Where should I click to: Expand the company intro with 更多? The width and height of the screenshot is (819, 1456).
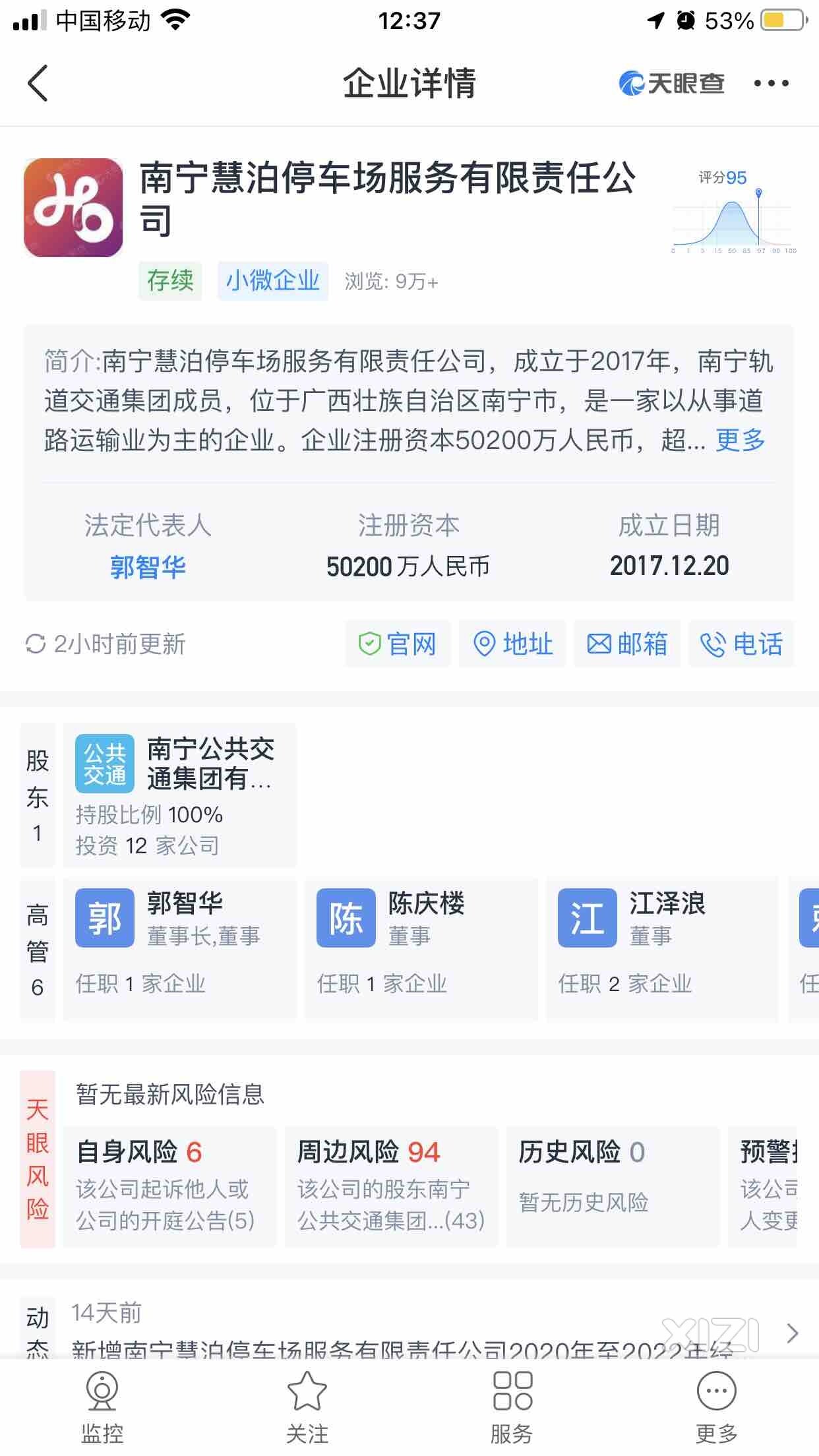740,440
